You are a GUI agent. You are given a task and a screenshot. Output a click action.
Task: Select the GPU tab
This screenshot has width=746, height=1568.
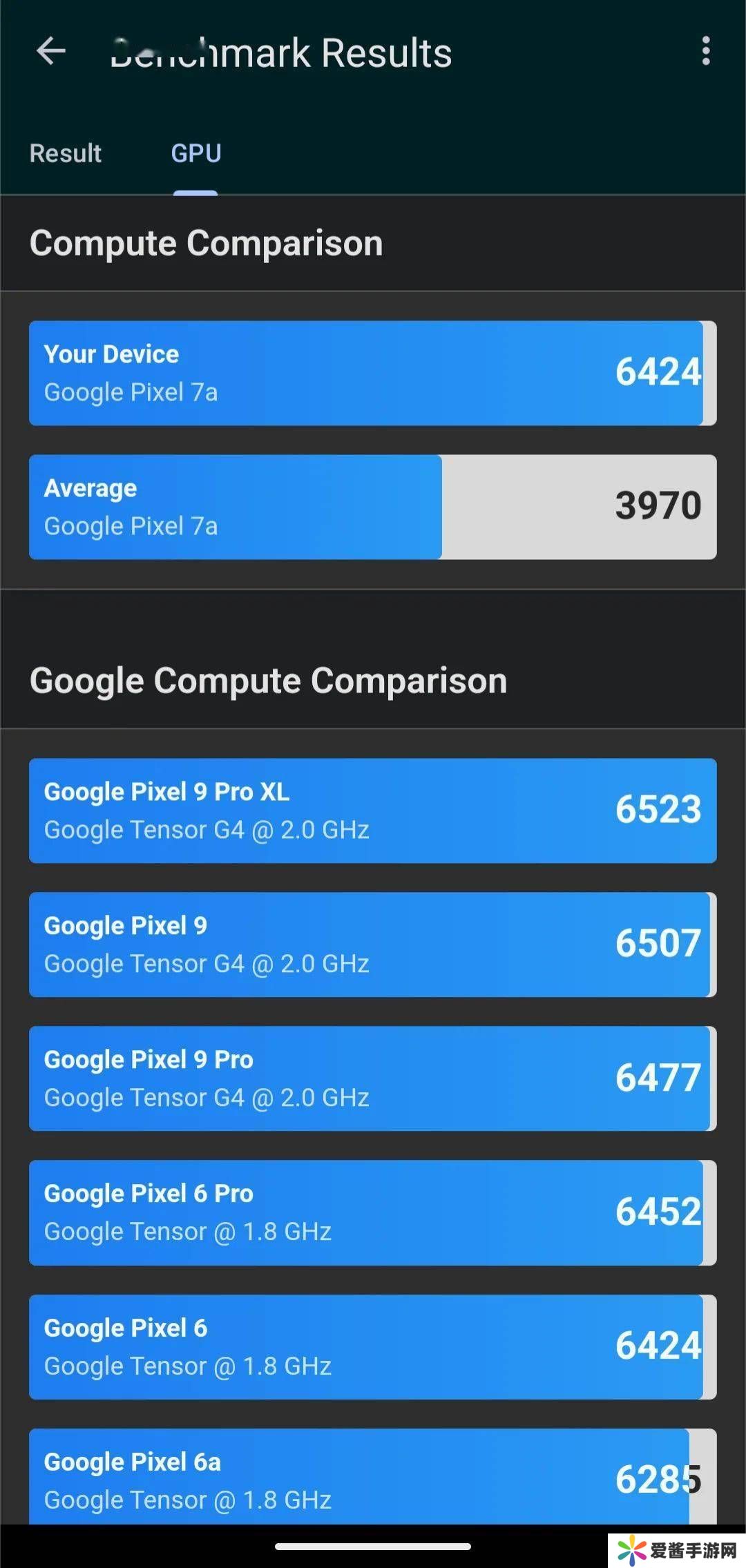click(196, 153)
